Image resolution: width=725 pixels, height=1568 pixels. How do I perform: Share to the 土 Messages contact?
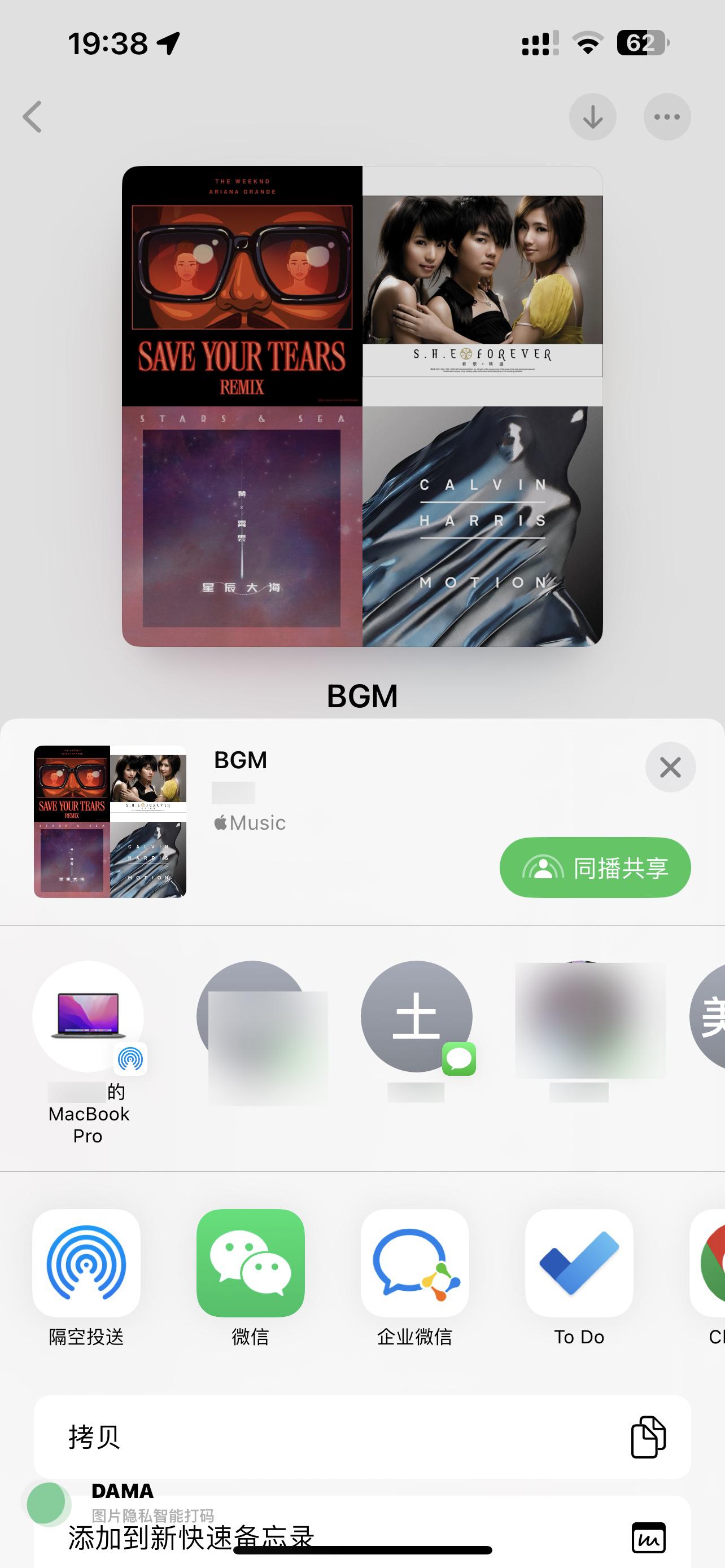click(416, 1017)
